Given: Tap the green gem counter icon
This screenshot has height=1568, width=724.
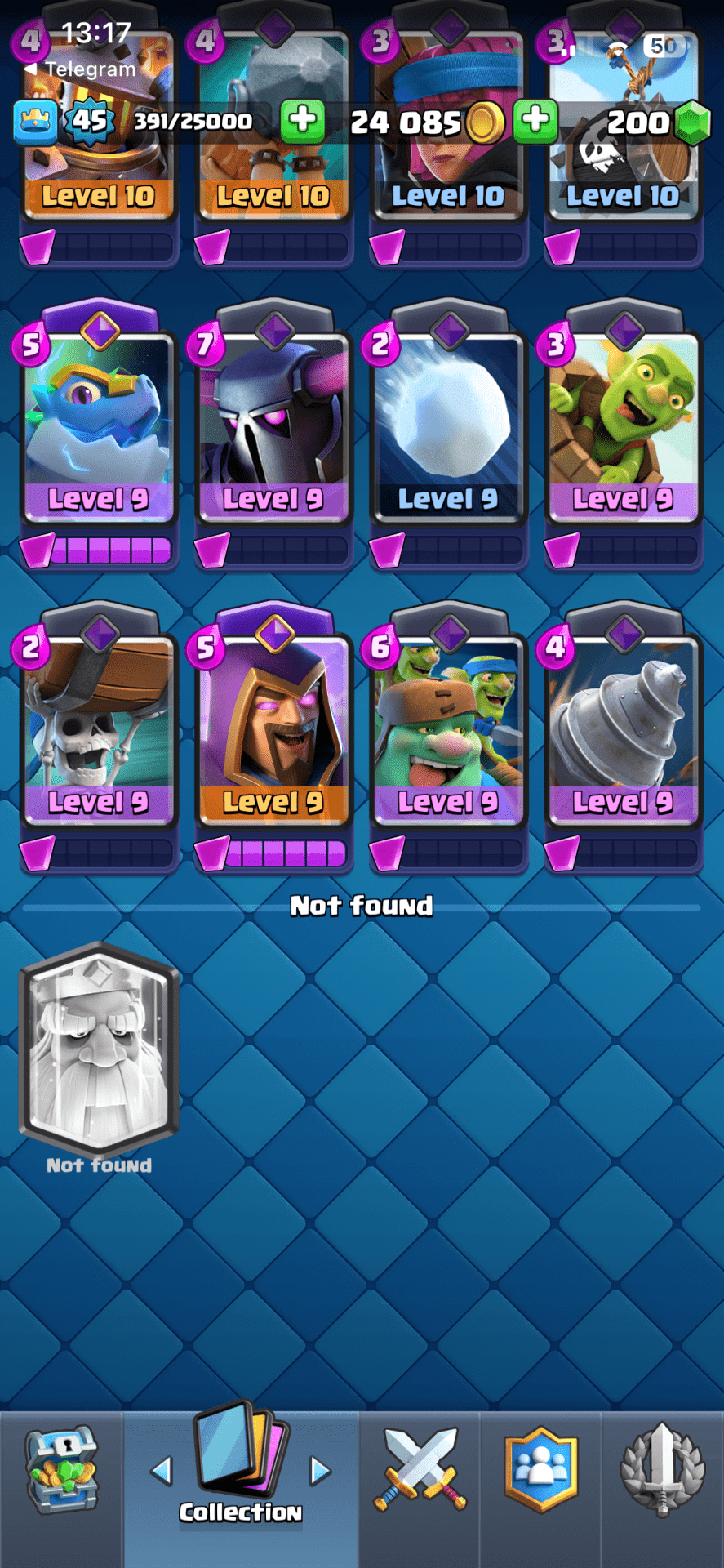Looking at the screenshot, I should coord(693,122).
